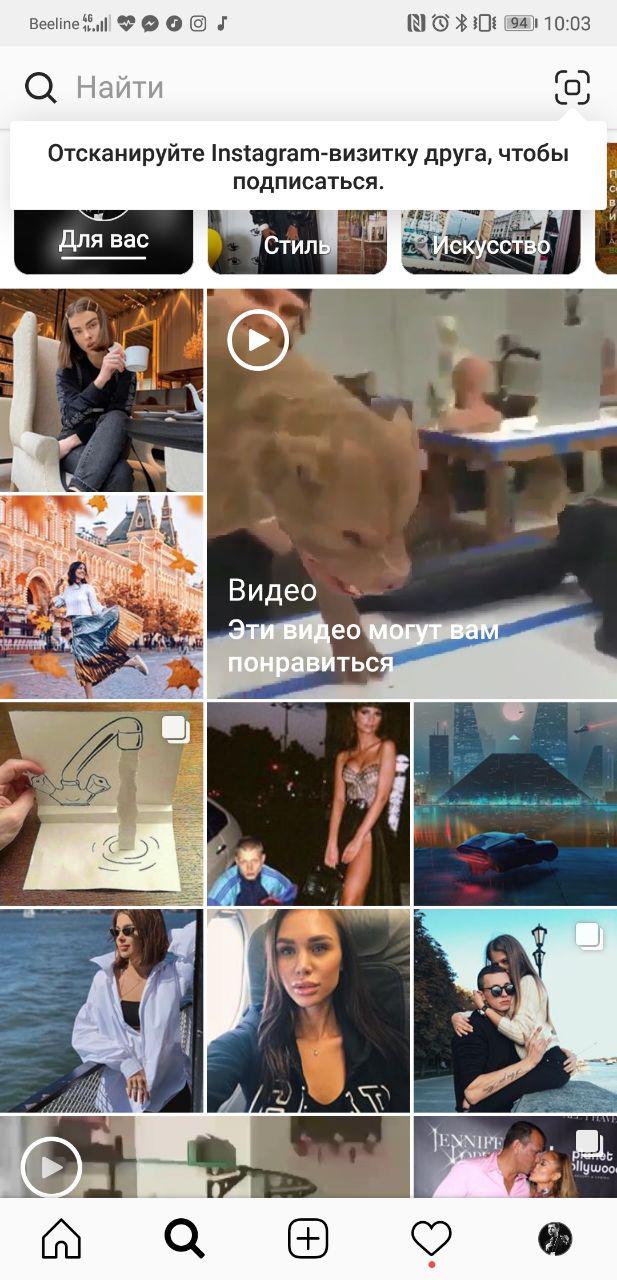Open the large Видео suggested videos tile
Viewport: 617px width, 1280px height.
coord(411,494)
